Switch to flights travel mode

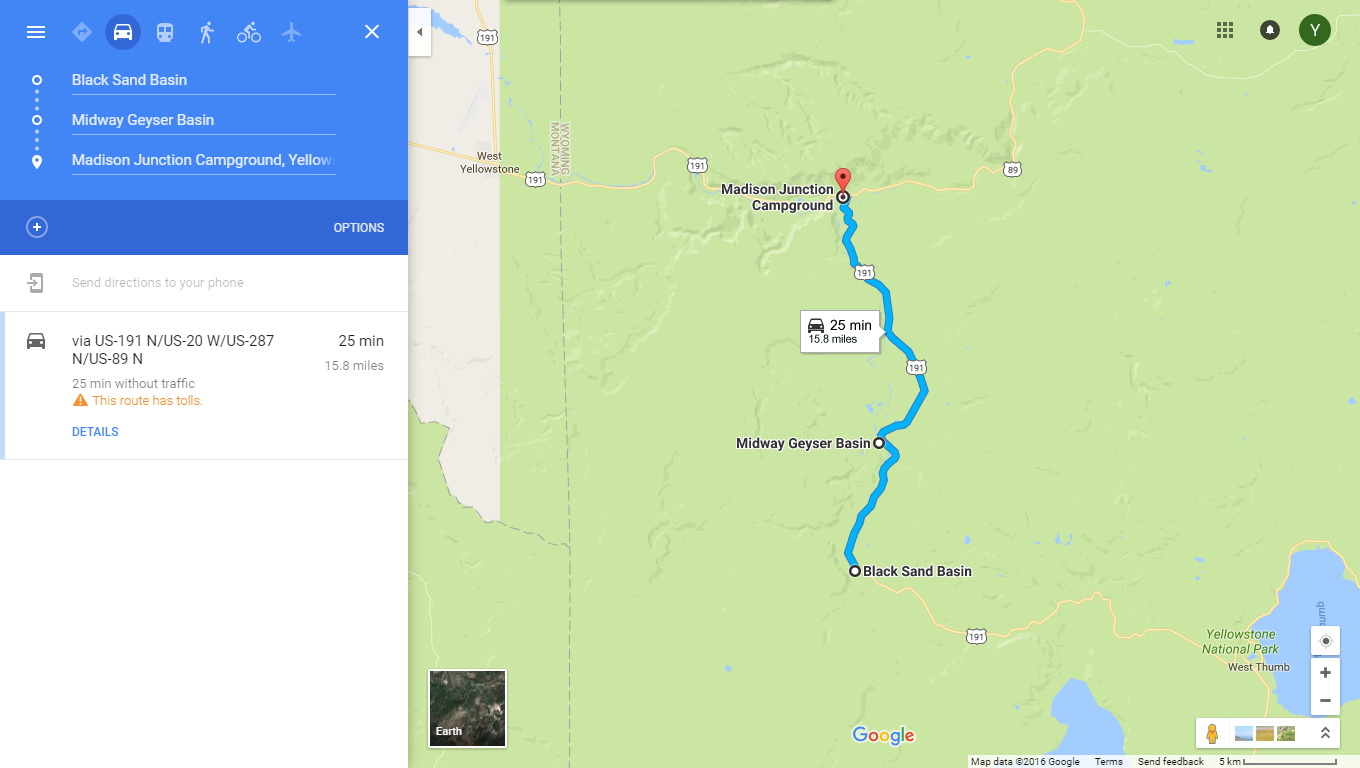[x=291, y=32]
